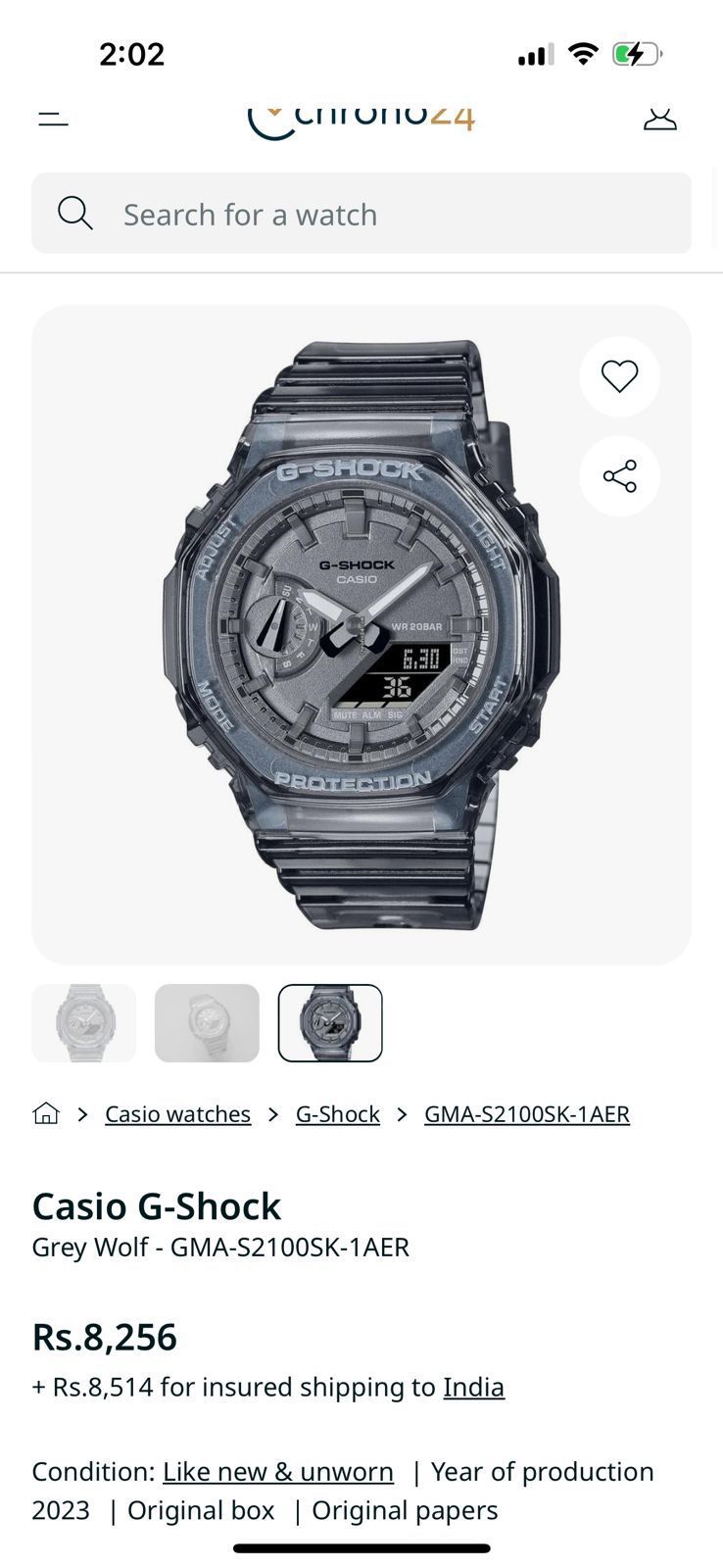
Task: Select the first watch thumbnail
Action: [x=83, y=1022]
